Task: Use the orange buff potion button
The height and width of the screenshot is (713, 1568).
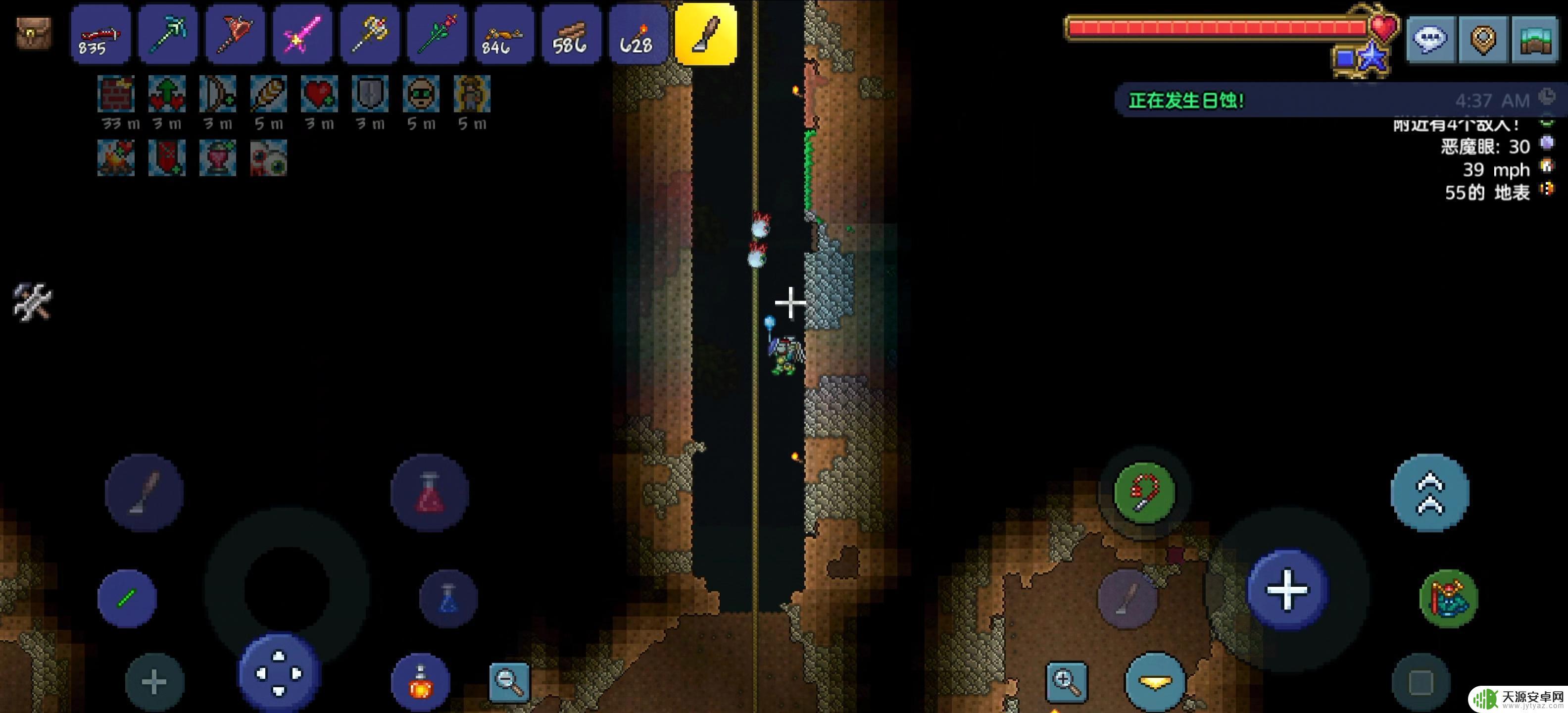Action: (x=421, y=682)
